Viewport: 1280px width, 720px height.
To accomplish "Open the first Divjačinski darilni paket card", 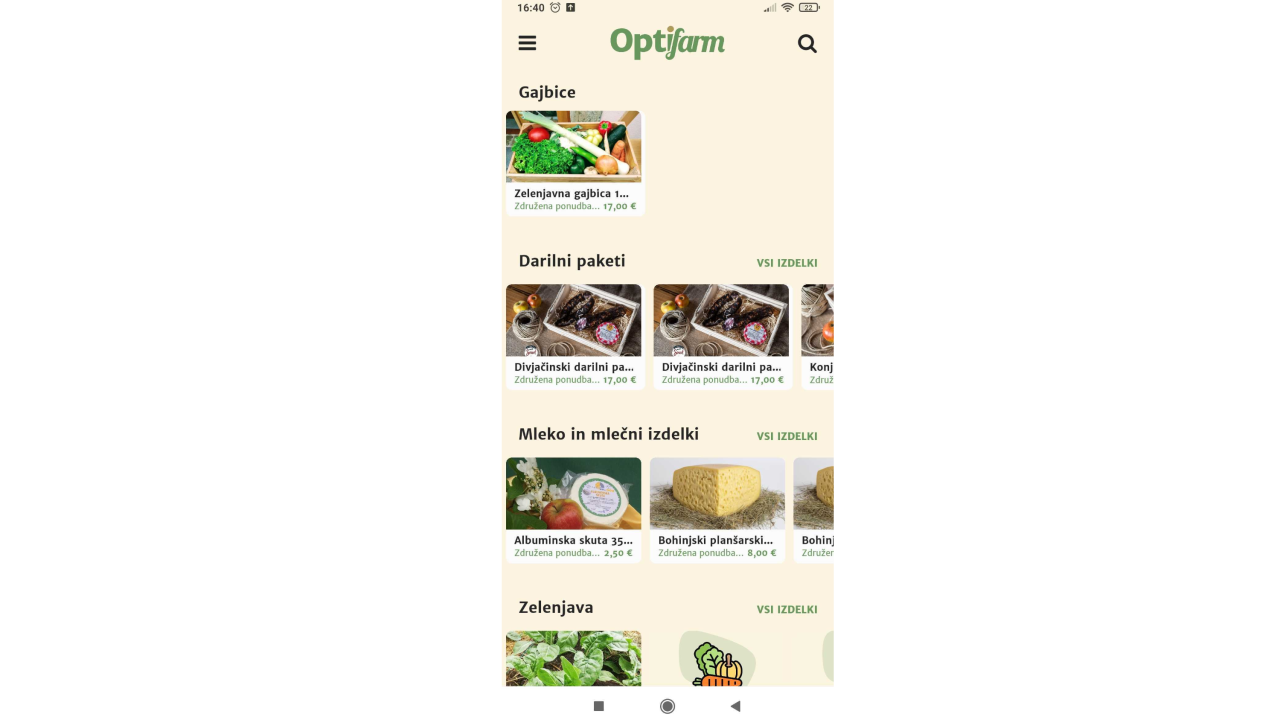I will click(x=573, y=335).
